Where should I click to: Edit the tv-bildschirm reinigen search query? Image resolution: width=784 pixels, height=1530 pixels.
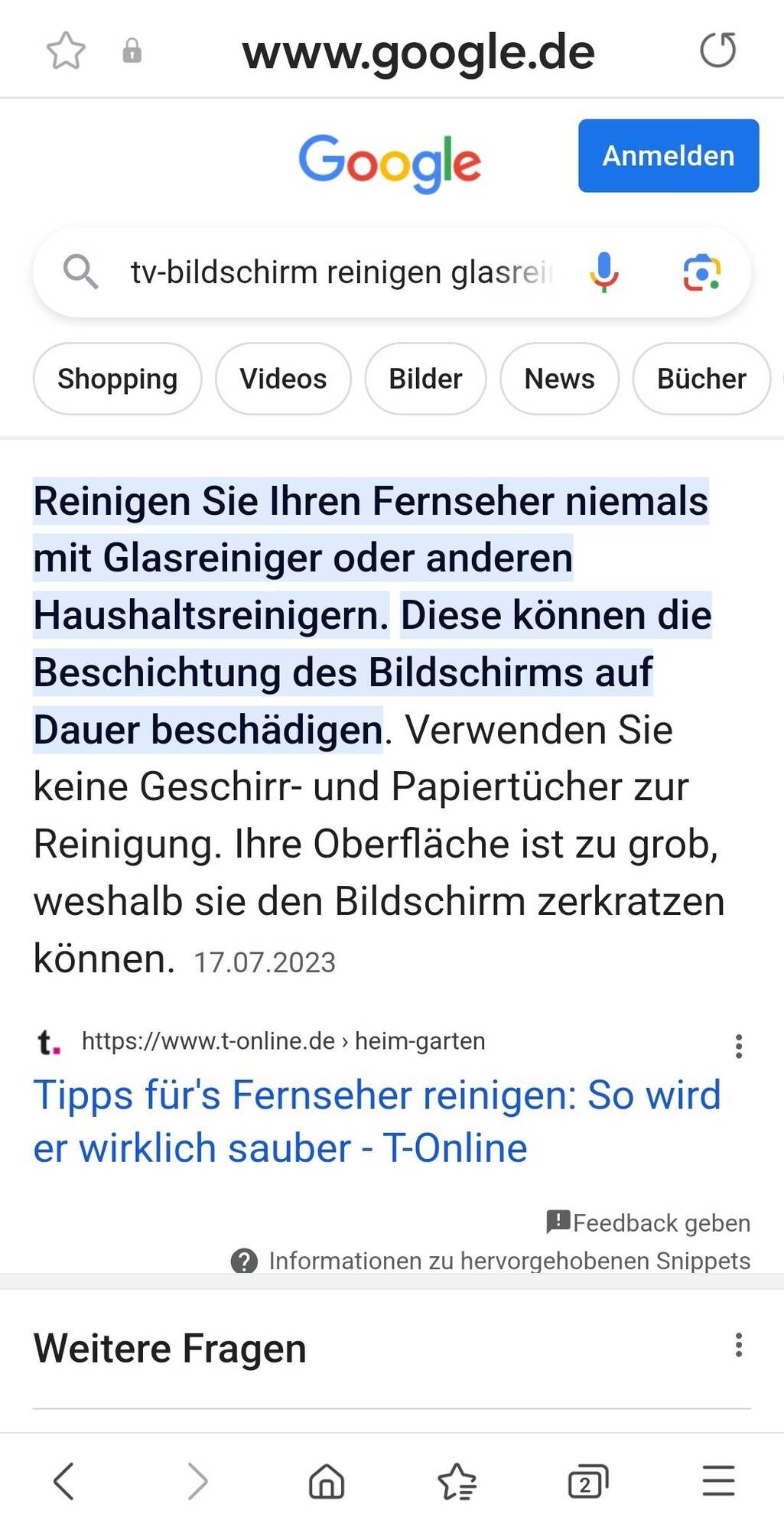click(x=340, y=272)
